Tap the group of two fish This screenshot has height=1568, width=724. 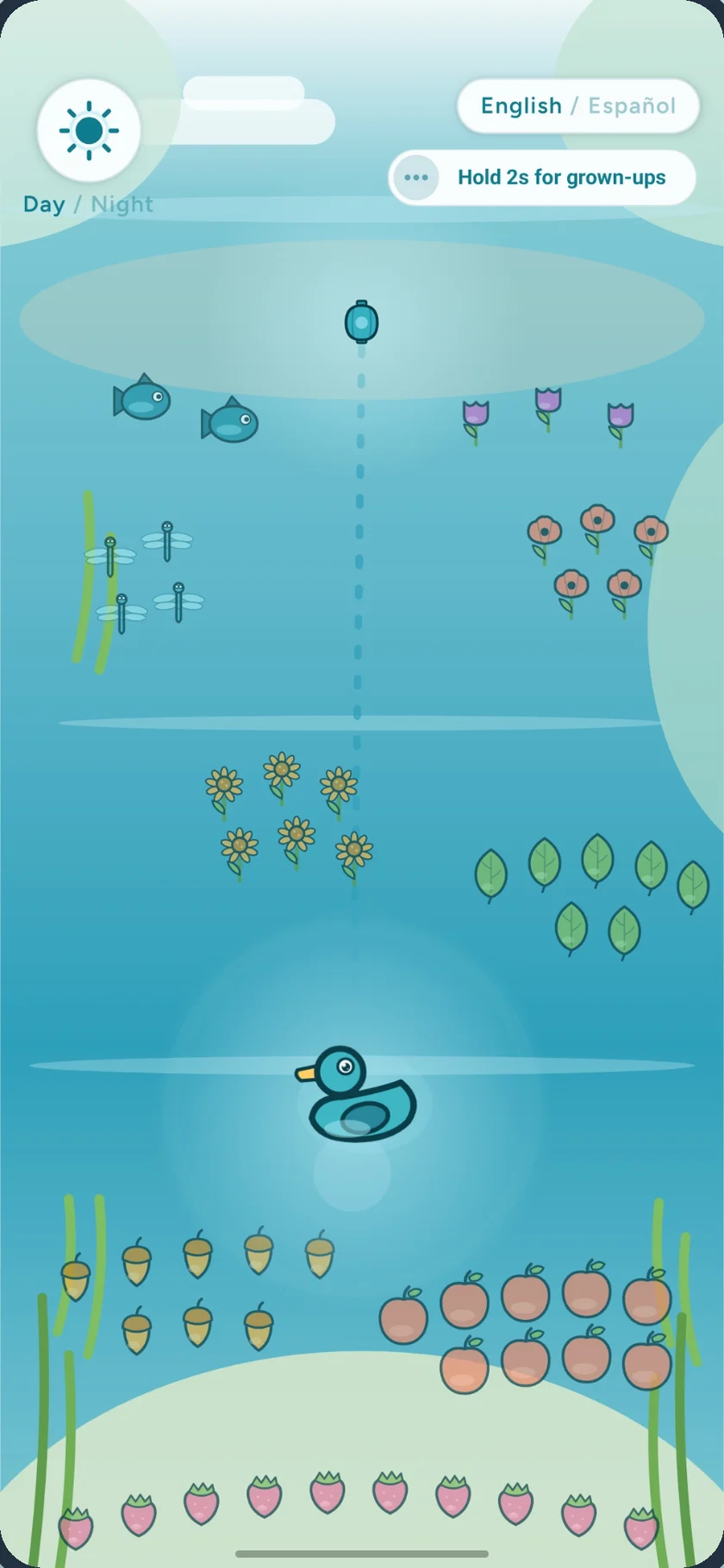click(185, 409)
